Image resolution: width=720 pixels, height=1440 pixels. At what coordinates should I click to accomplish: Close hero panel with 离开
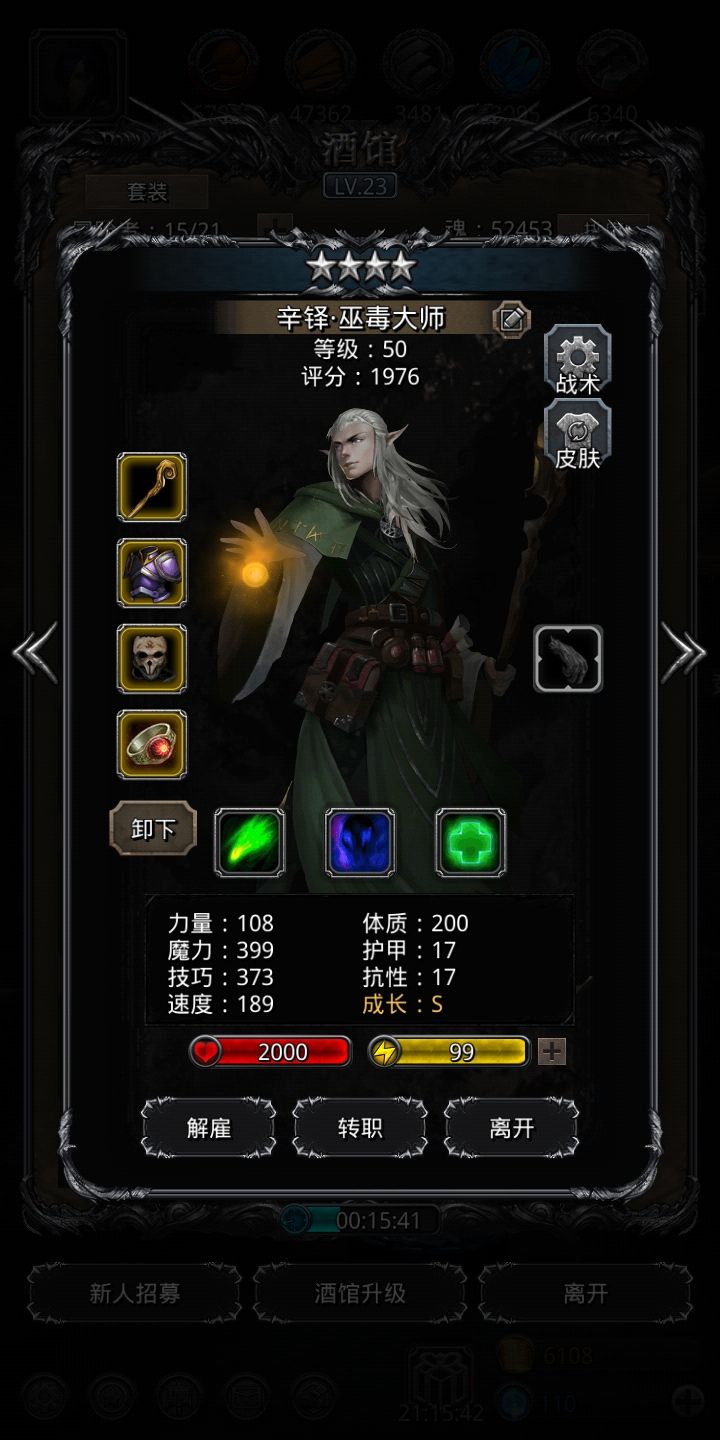[x=511, y=1128]
